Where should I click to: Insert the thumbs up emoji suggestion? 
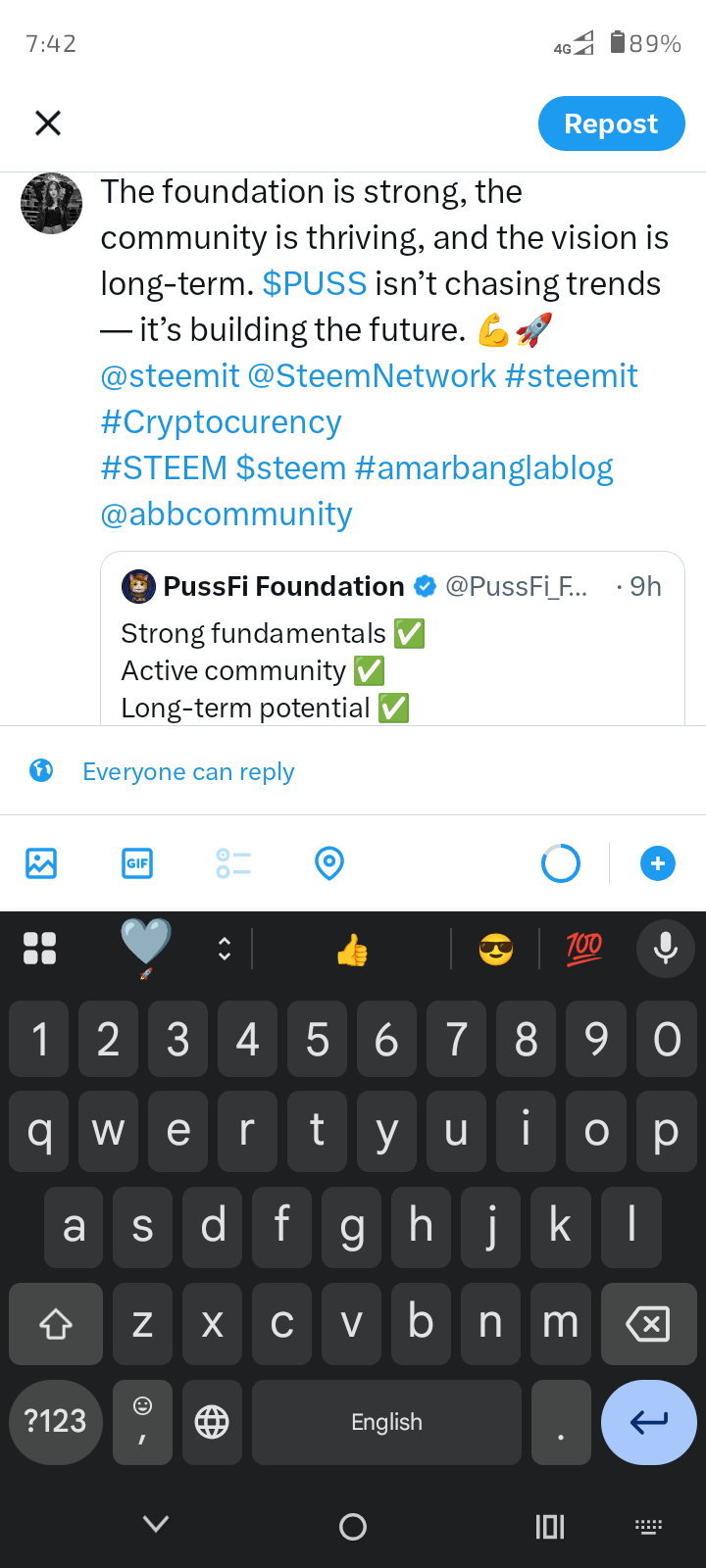coord(351,949)
